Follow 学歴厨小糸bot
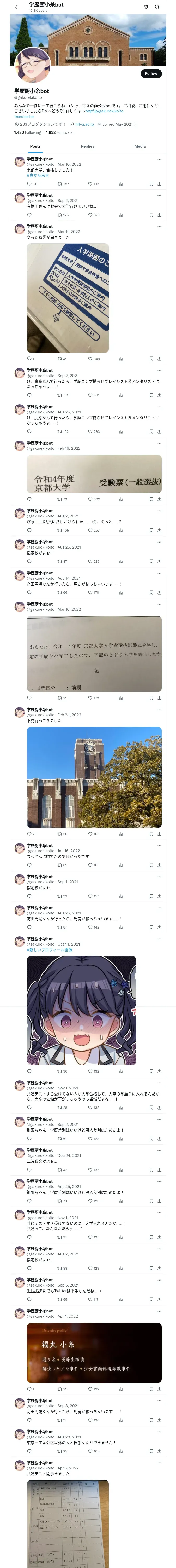This screenshot has height=1568, width=176. (150, 74)
